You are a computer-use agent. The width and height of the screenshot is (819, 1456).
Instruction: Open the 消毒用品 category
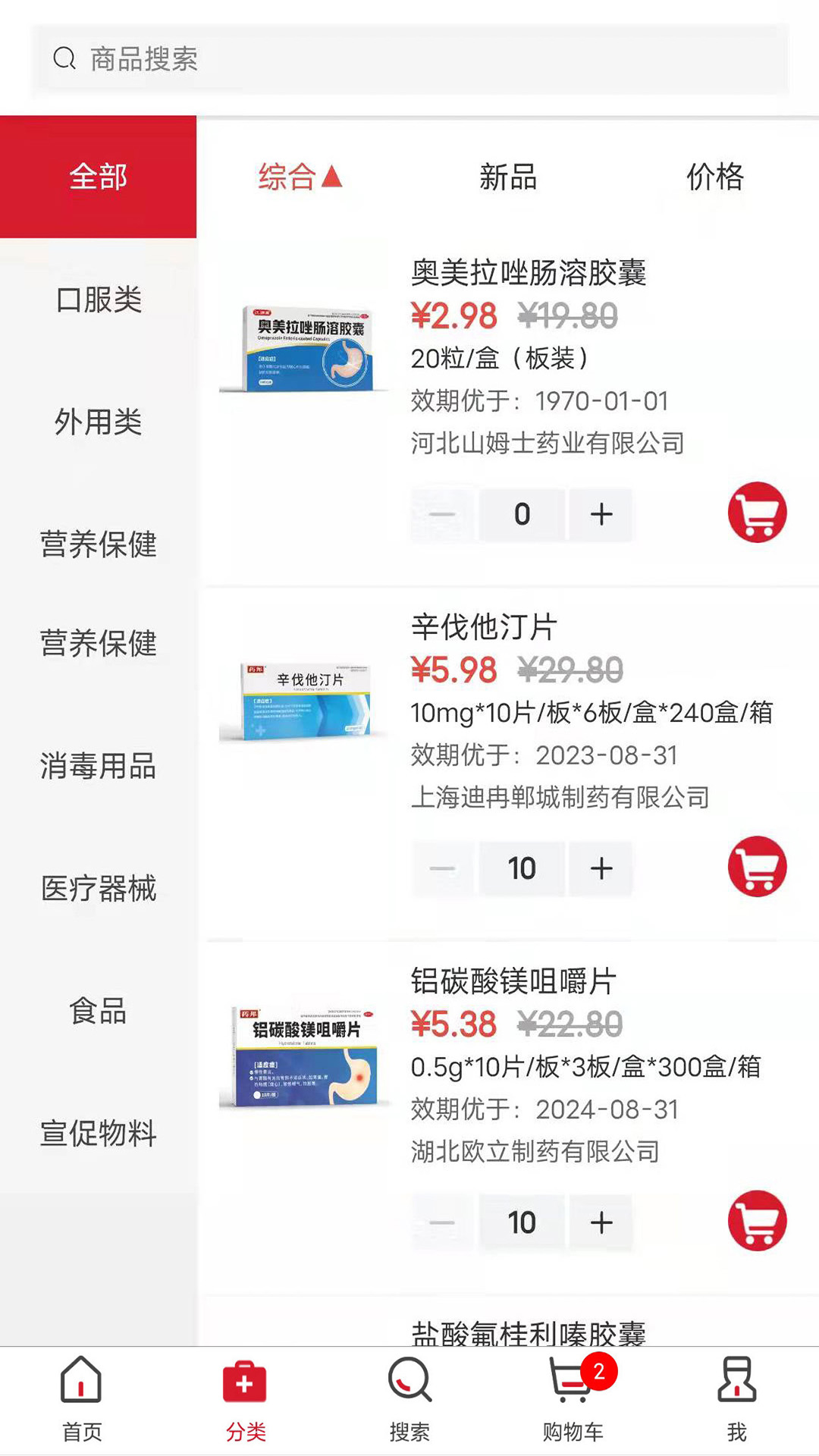tap(99, 767)
